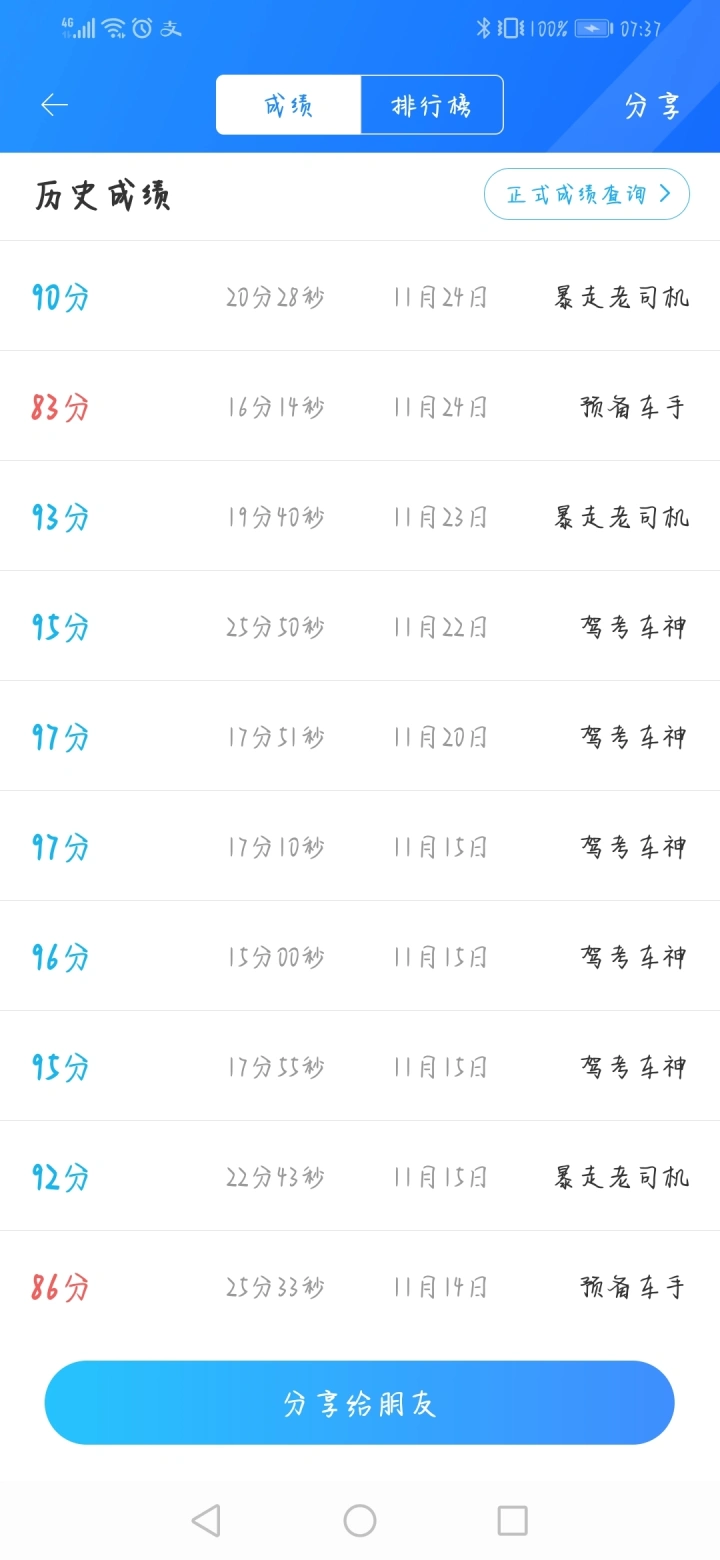Image resolution: width=720 pixels, height=1560 pixels.
Task: Open the 97分 record with 17分51秒
Action: 360,736
